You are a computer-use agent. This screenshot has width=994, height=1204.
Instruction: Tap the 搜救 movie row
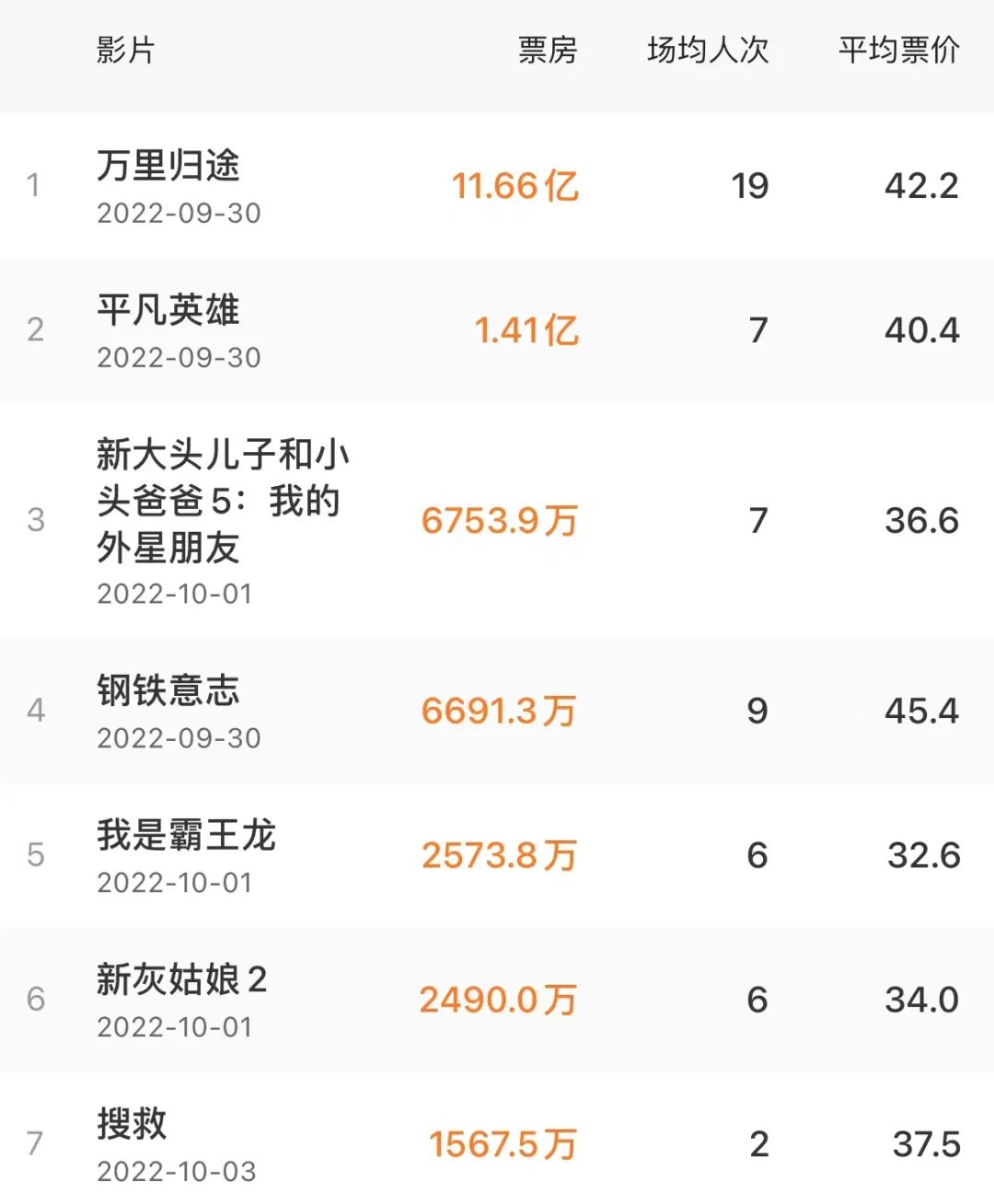coord(132,1125)
